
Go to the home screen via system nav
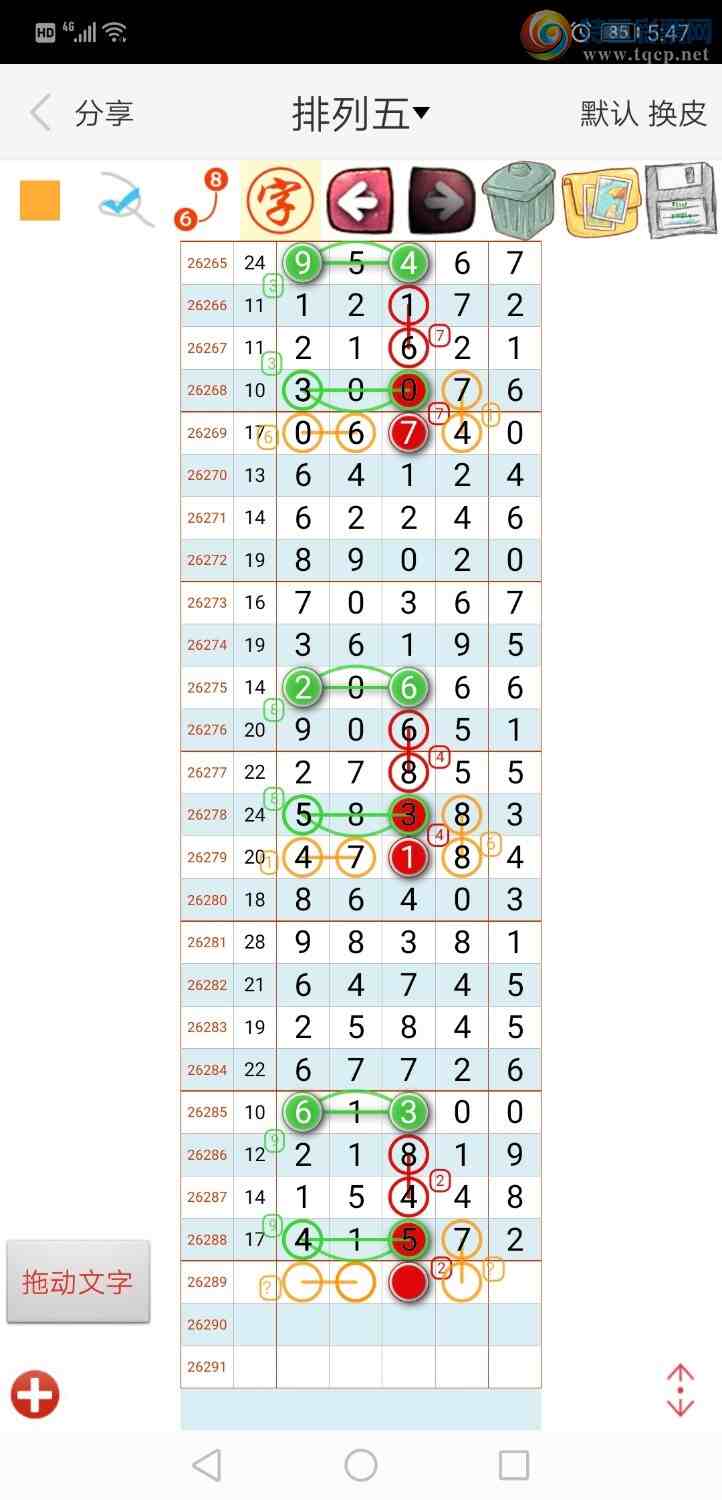(361, 1465)
